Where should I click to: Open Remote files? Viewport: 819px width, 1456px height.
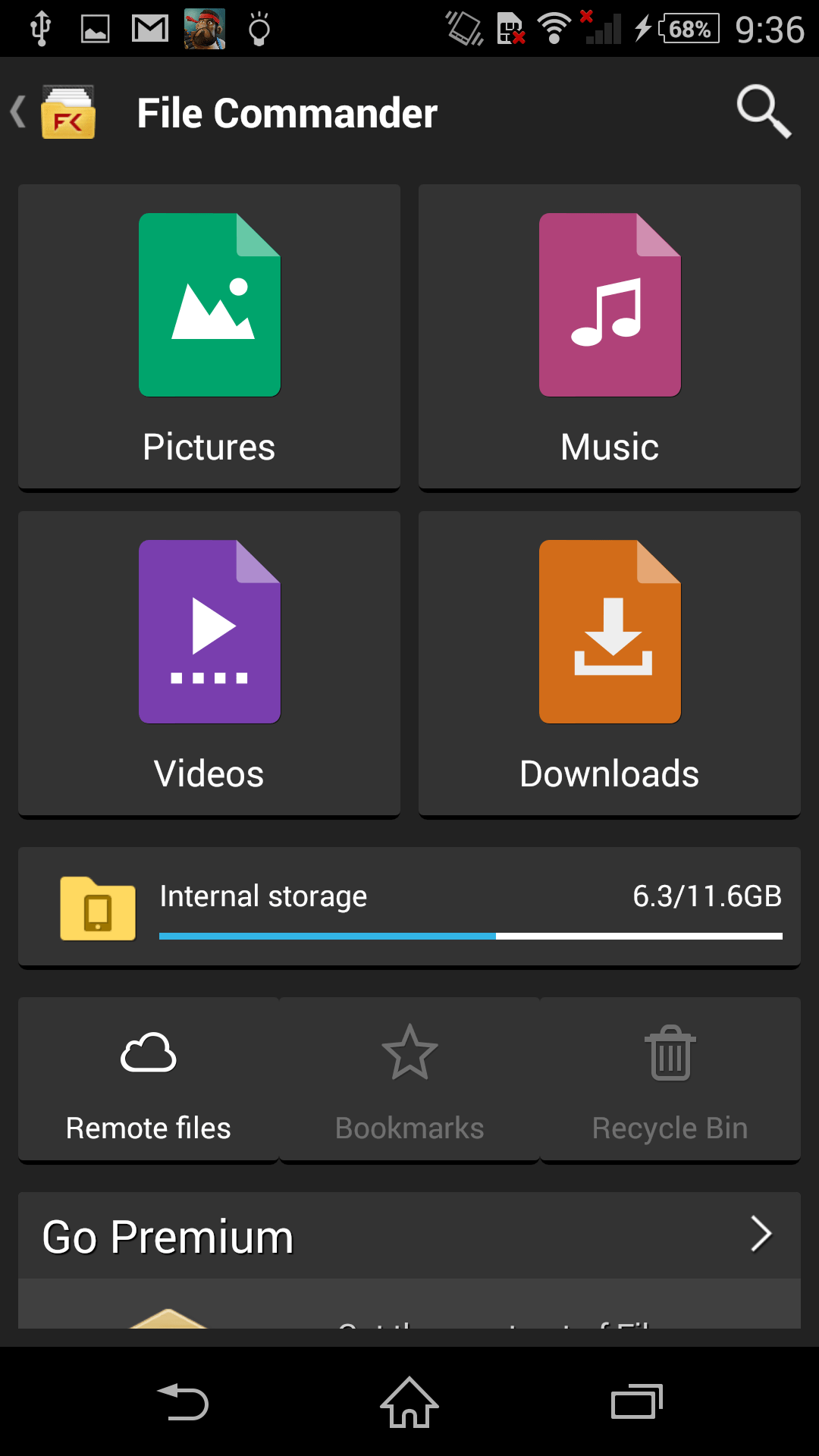click(x=149, y=1080)
